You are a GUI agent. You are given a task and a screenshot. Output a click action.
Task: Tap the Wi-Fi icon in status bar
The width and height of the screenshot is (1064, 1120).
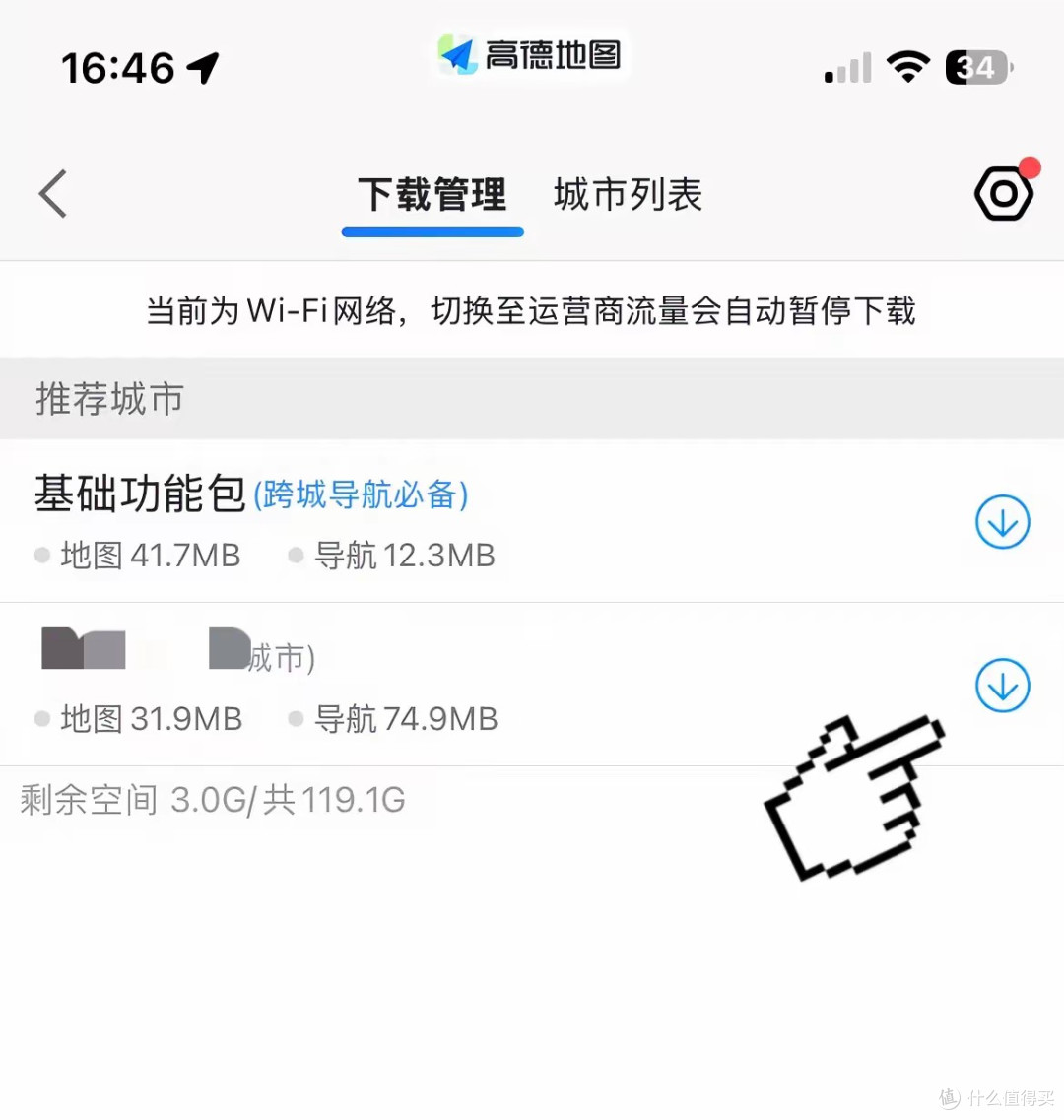[908, 67]
